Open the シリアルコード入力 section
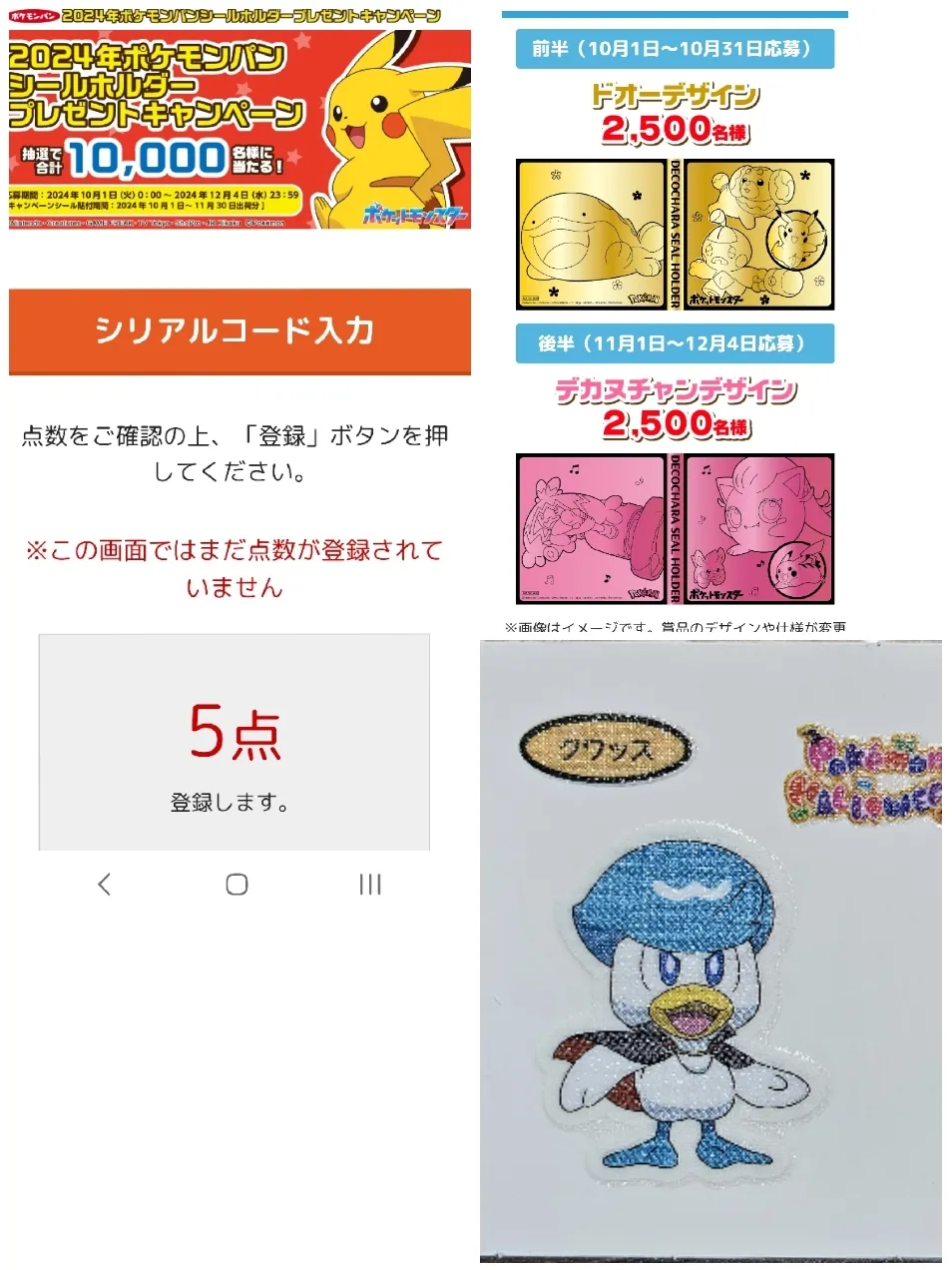 click(238, 329)
